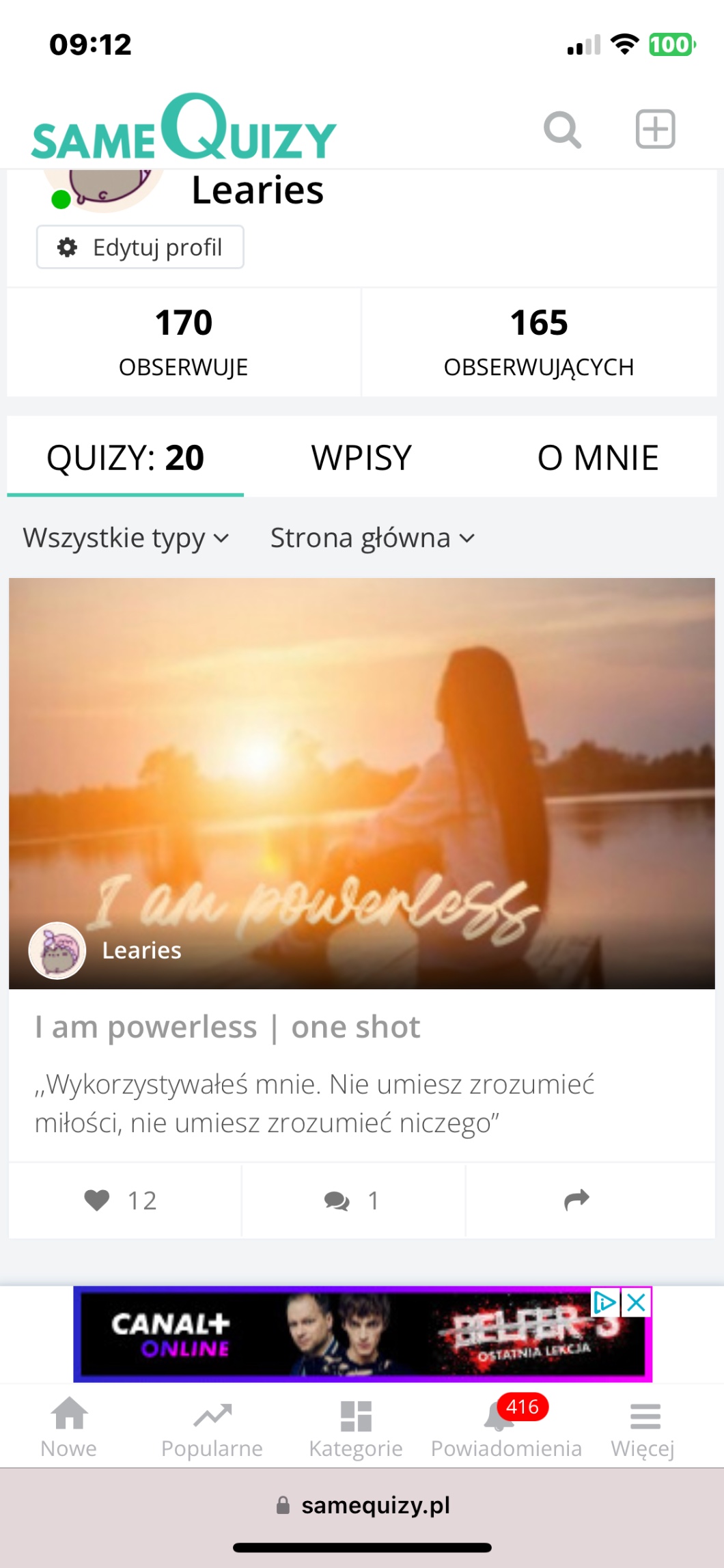
Task: Open Powiadomienia notifications
Action: pos(506,1427)
